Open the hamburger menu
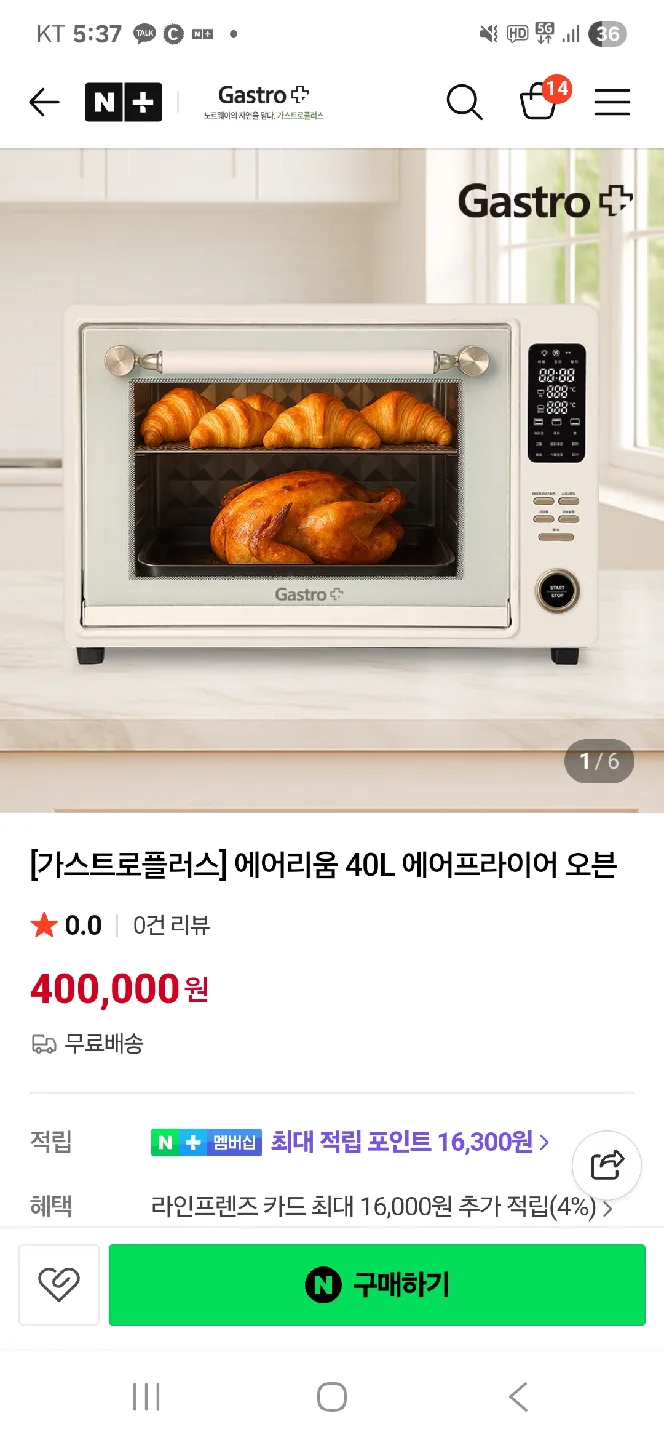664x1440 pixels. click(x=612, y=102)
